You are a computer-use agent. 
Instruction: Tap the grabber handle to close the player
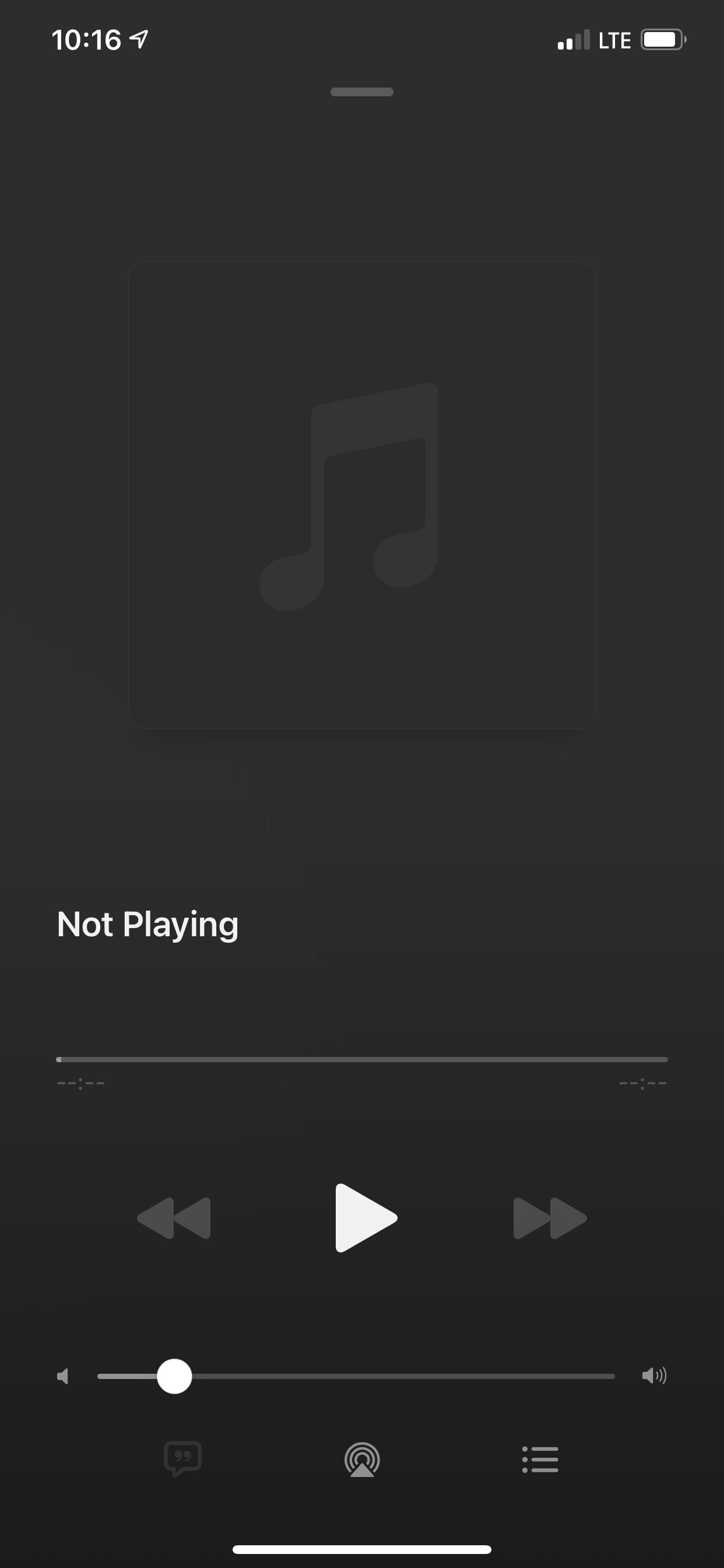pos(362,92)
